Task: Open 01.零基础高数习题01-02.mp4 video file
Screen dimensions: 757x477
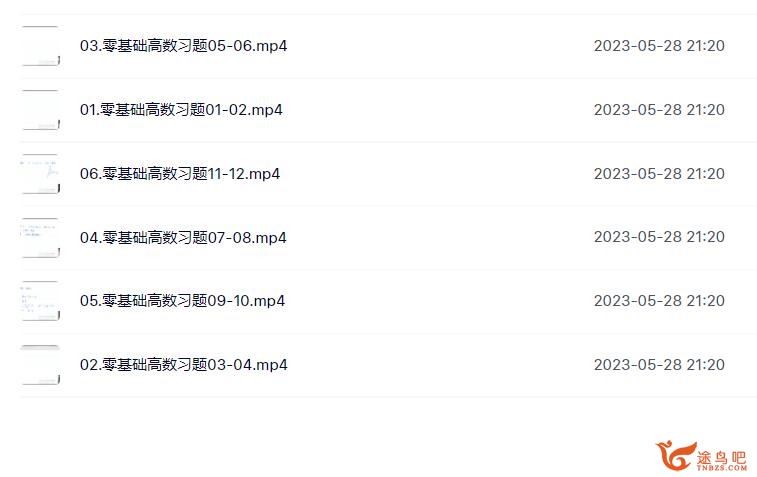Action: pyautogui.click(x=181, y=110)
